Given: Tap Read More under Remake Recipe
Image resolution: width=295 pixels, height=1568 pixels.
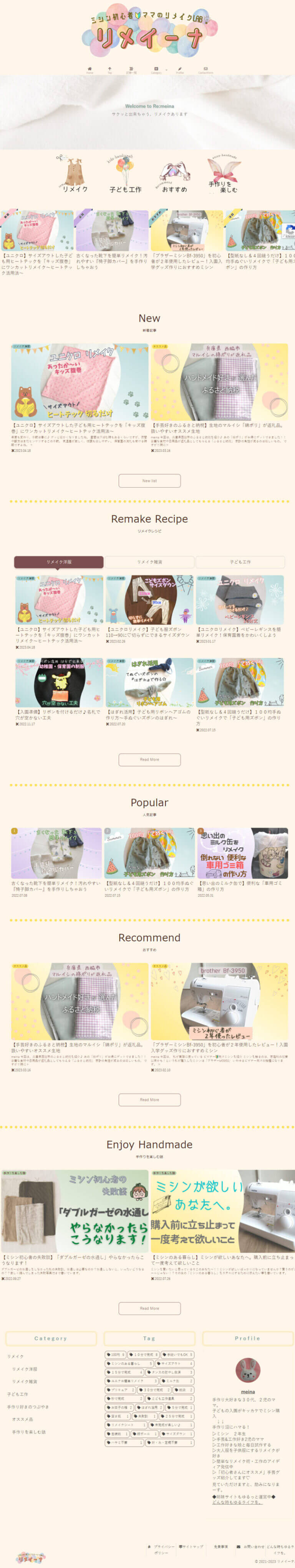Looking at the screenshot, I should point(149,760).
